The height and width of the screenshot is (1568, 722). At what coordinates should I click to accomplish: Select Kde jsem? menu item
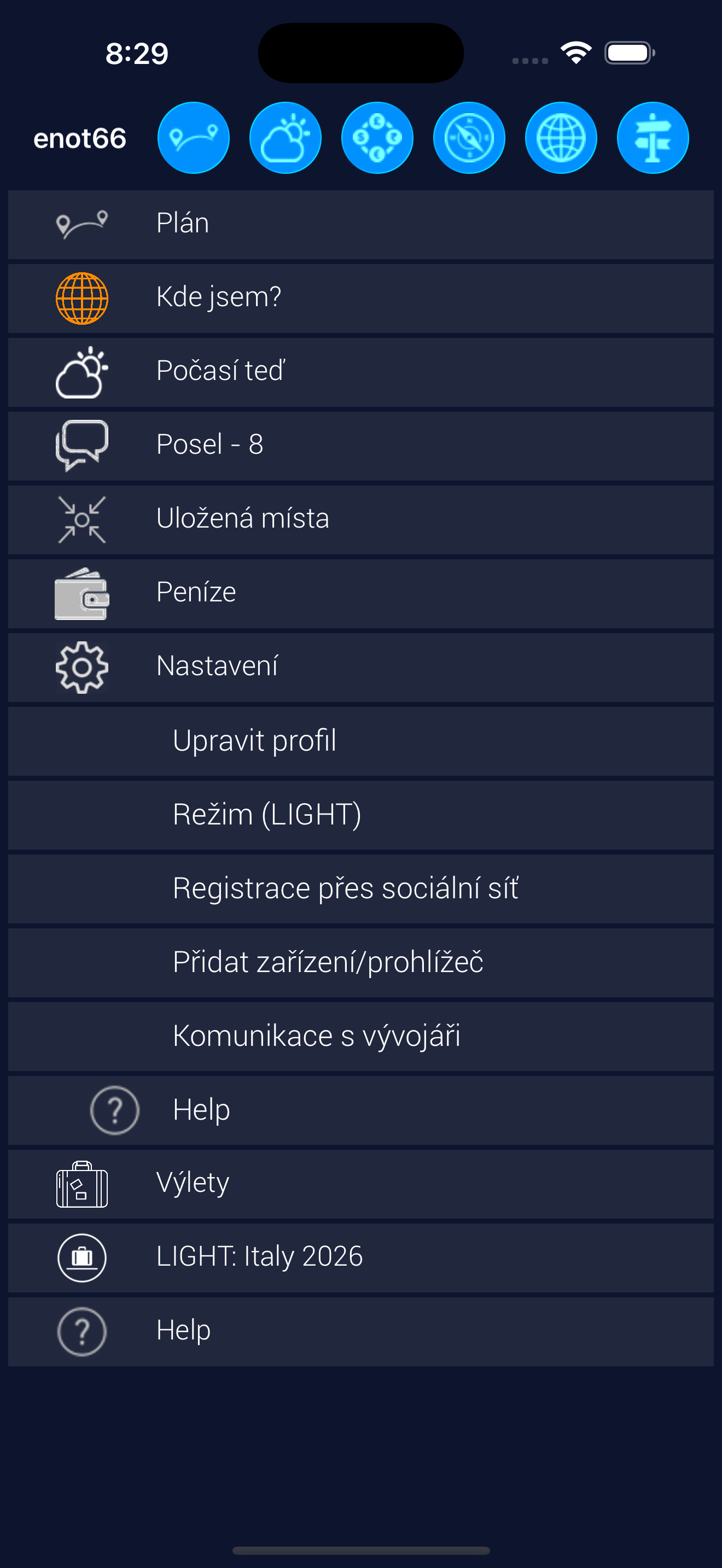360,297
